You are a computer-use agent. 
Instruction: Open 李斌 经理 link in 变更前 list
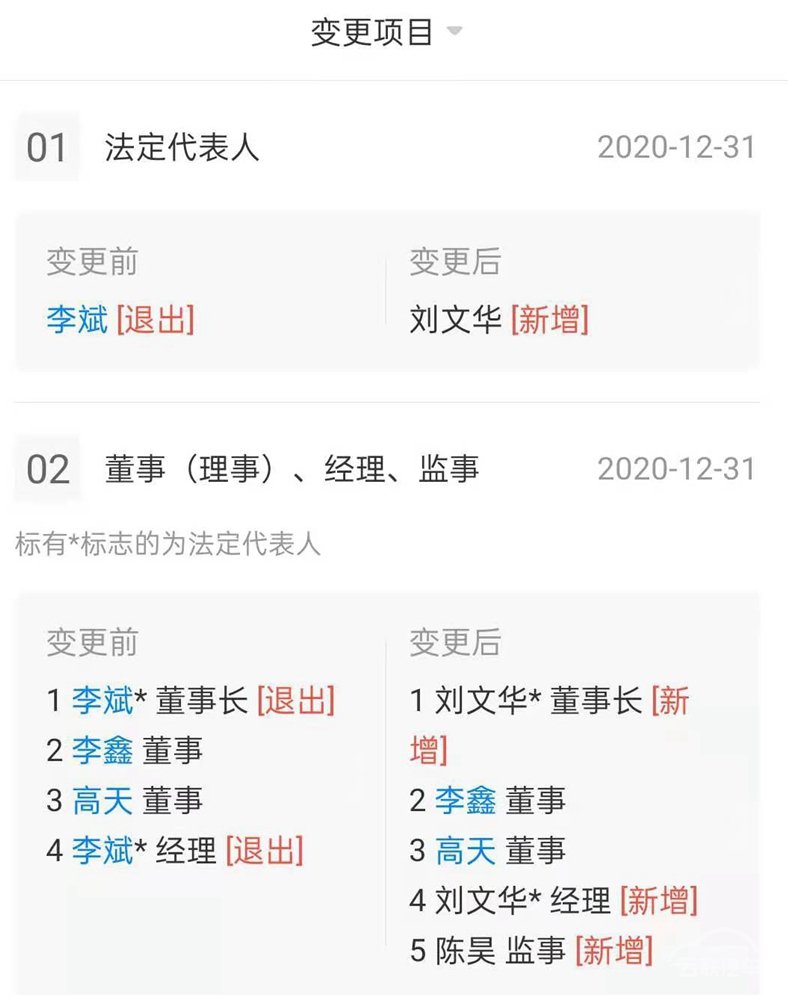click(x=102, y=851)
